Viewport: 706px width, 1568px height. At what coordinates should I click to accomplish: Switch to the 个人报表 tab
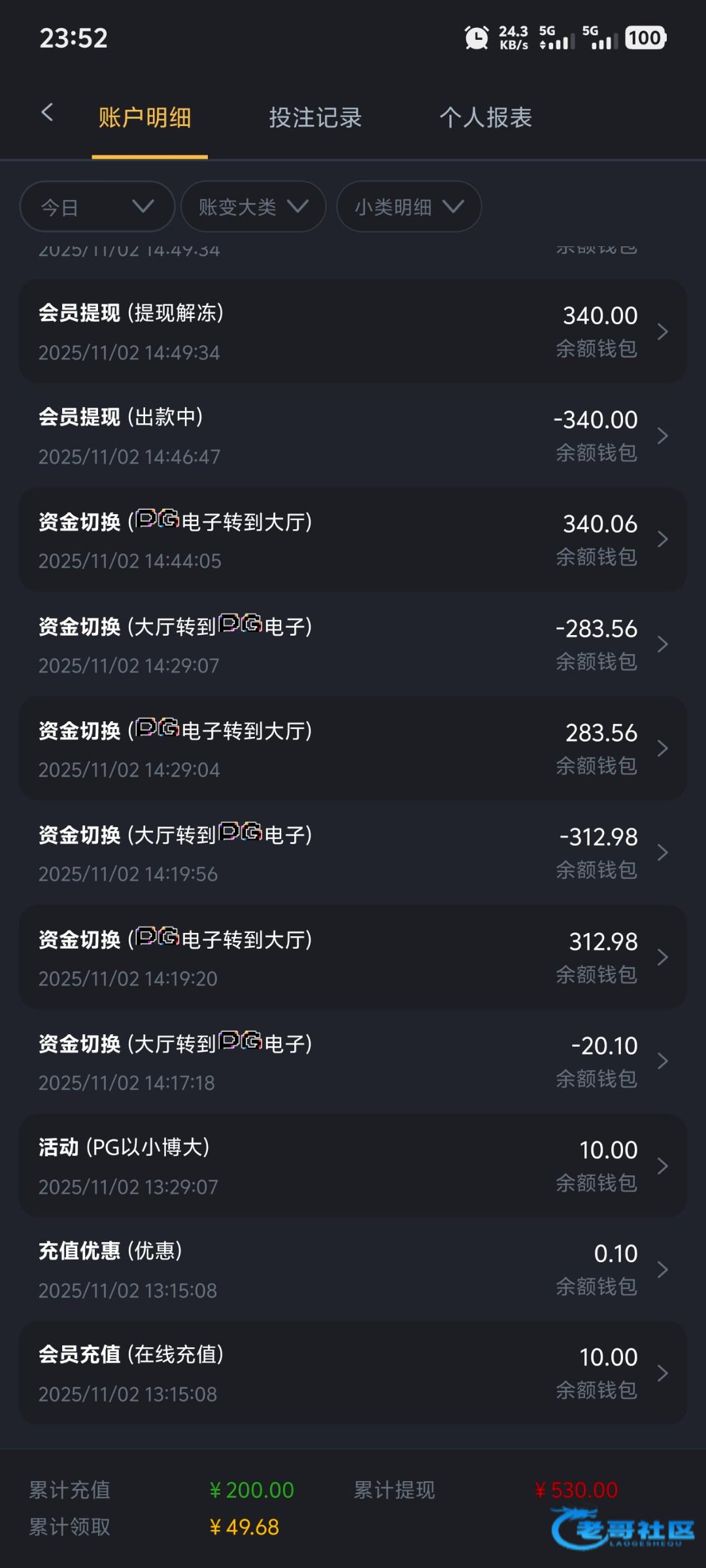(486, 118)
